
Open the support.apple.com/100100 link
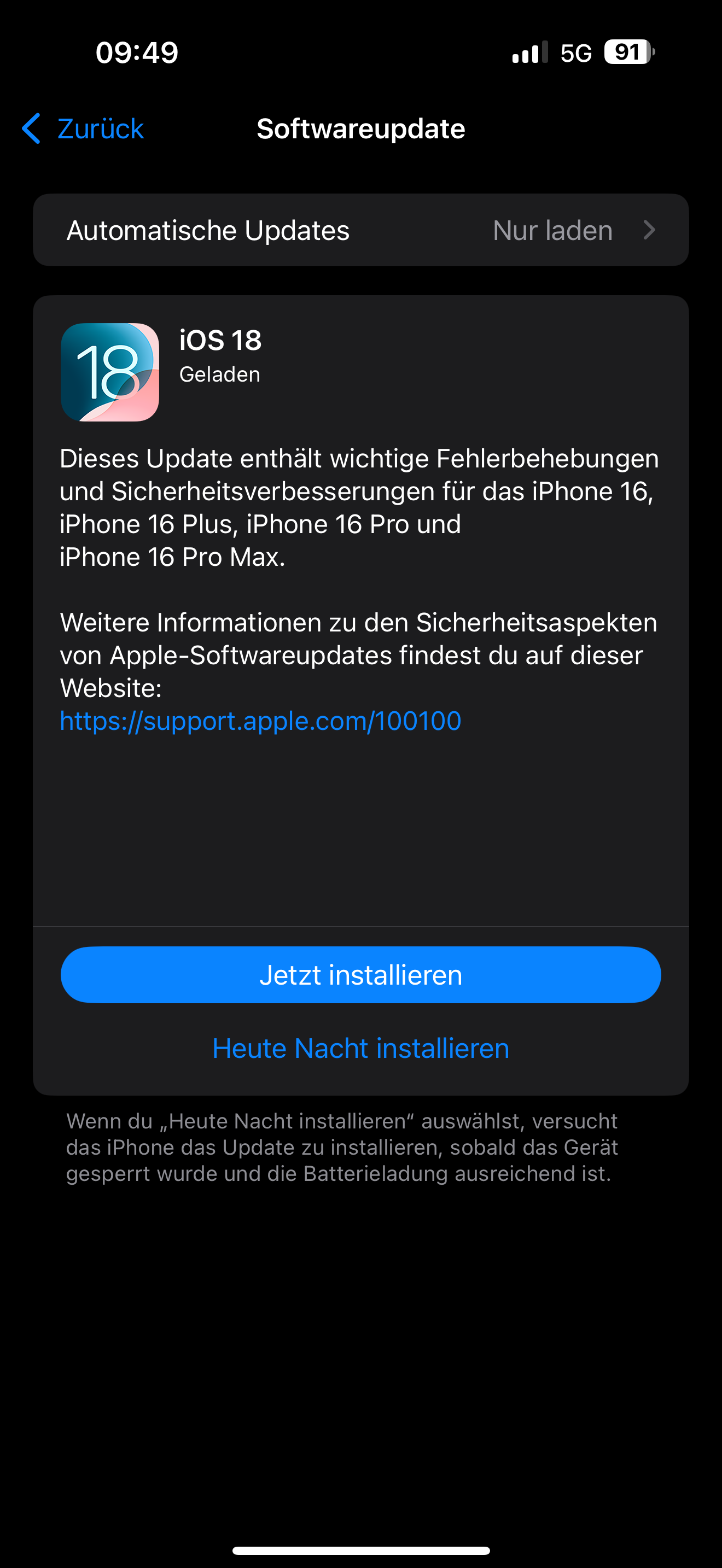pos(260,721)
